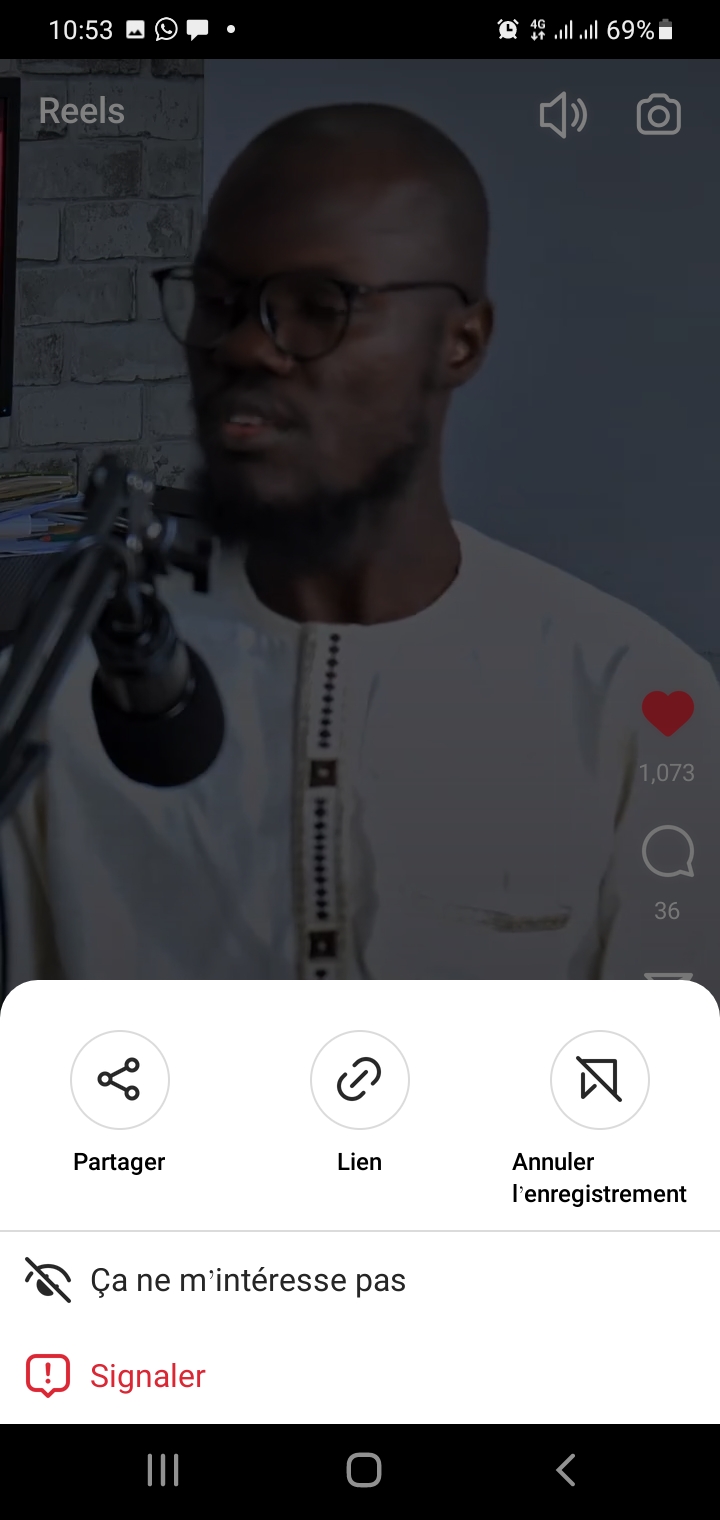720x1520 pixels.
Task: Open the comments bubble
Action: coord(667,853)
